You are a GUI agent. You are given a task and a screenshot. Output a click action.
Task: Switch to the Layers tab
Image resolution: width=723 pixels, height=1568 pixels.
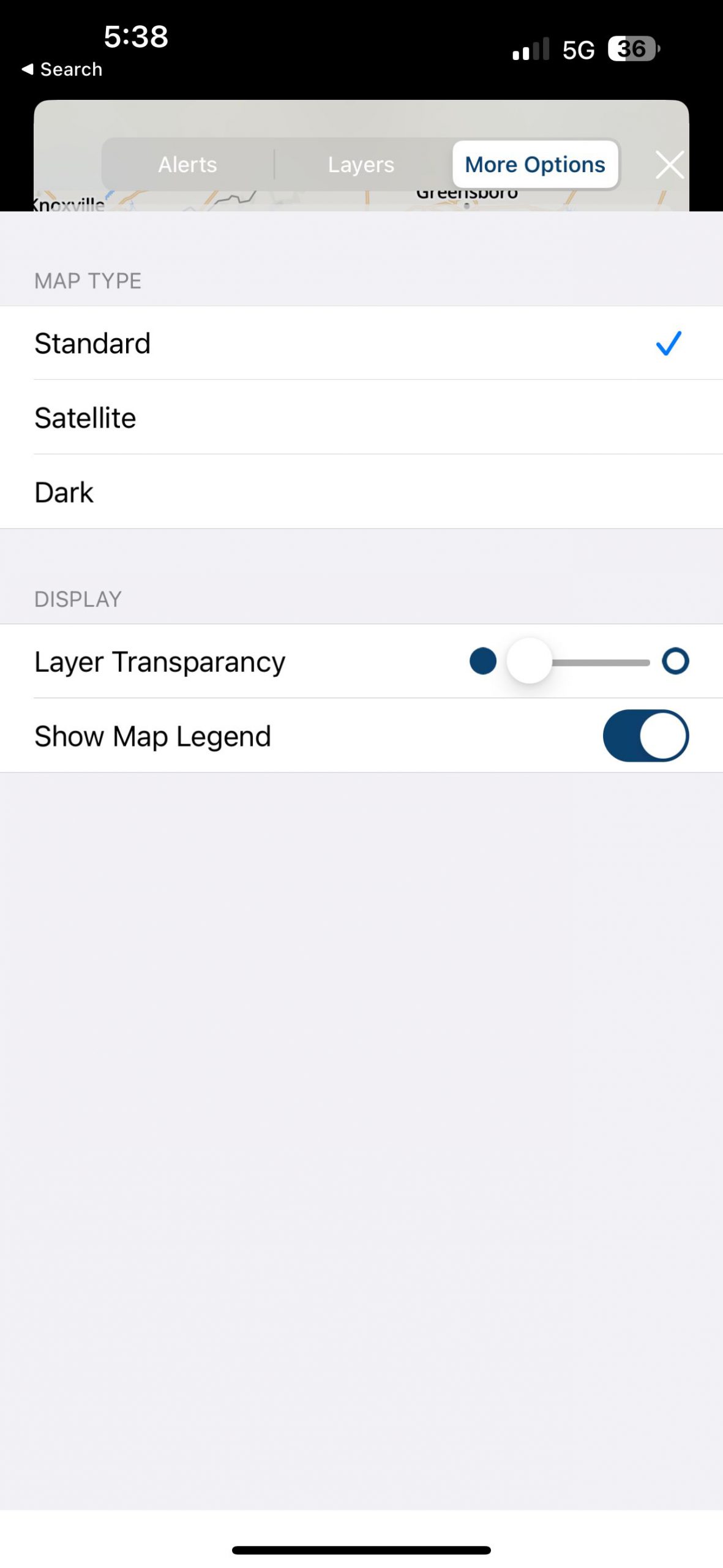coord(361,164)
